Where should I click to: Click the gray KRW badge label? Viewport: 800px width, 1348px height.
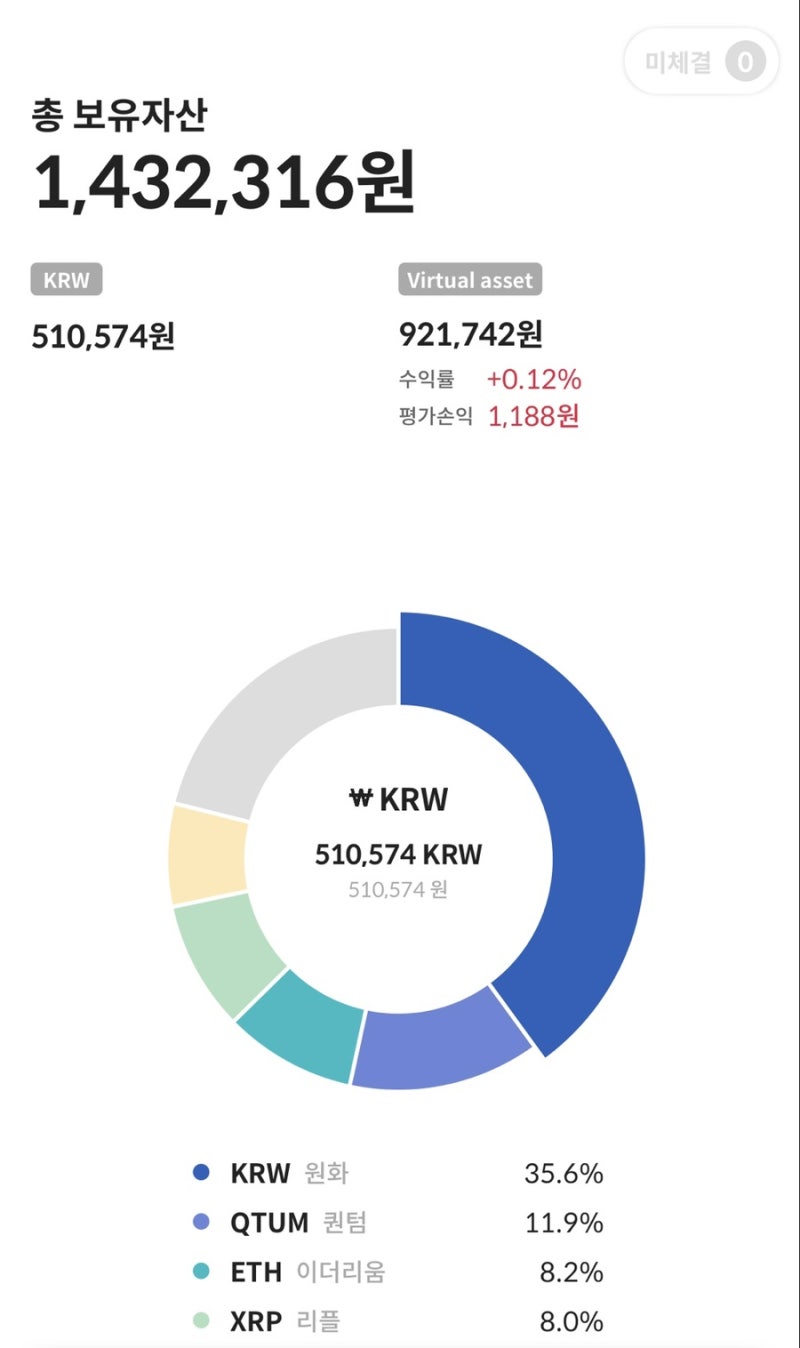[x=66, y=280]
